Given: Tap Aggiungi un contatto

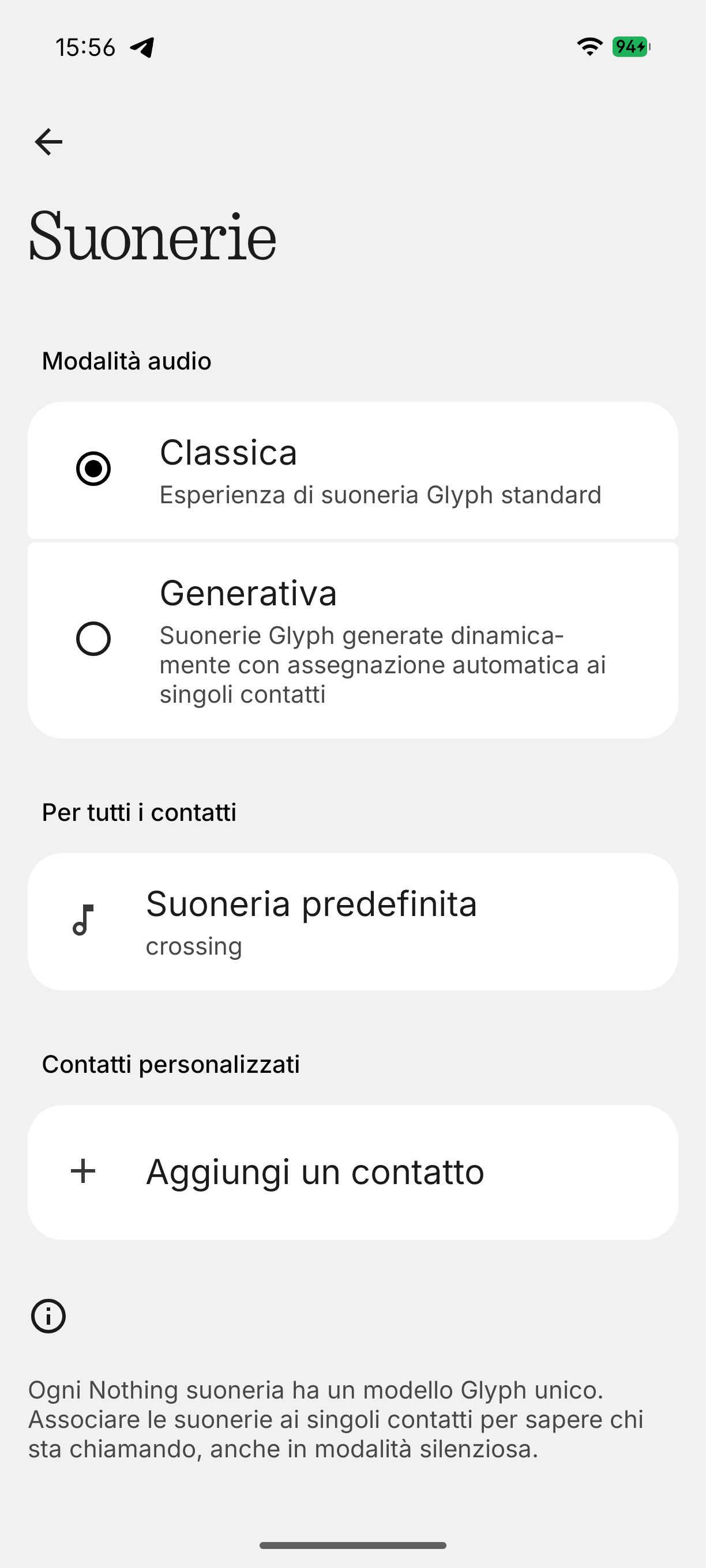Looking at the screenshot, I should tap(352, 1173).
